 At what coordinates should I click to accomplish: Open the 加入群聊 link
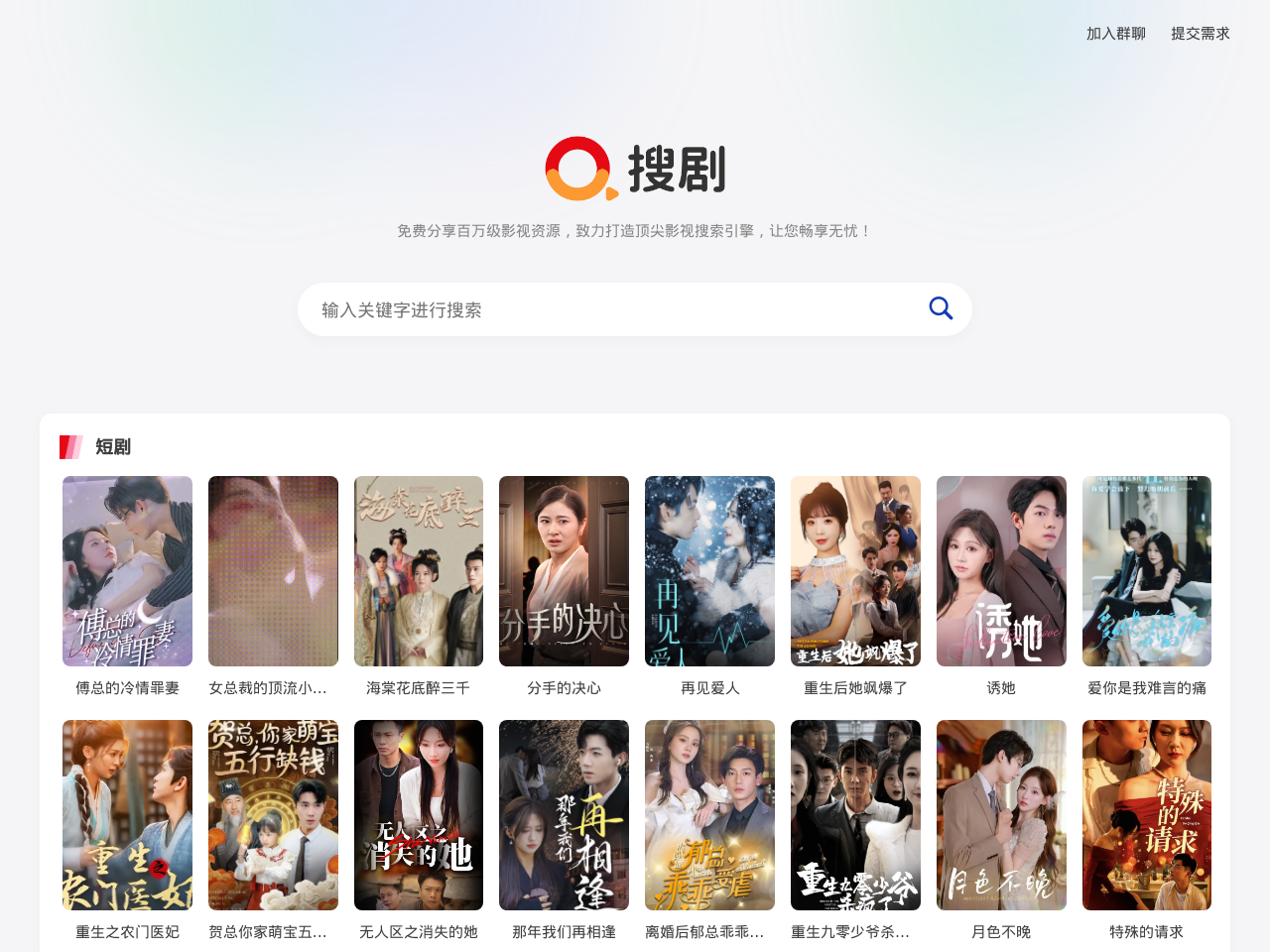(x=1115, y=34)
